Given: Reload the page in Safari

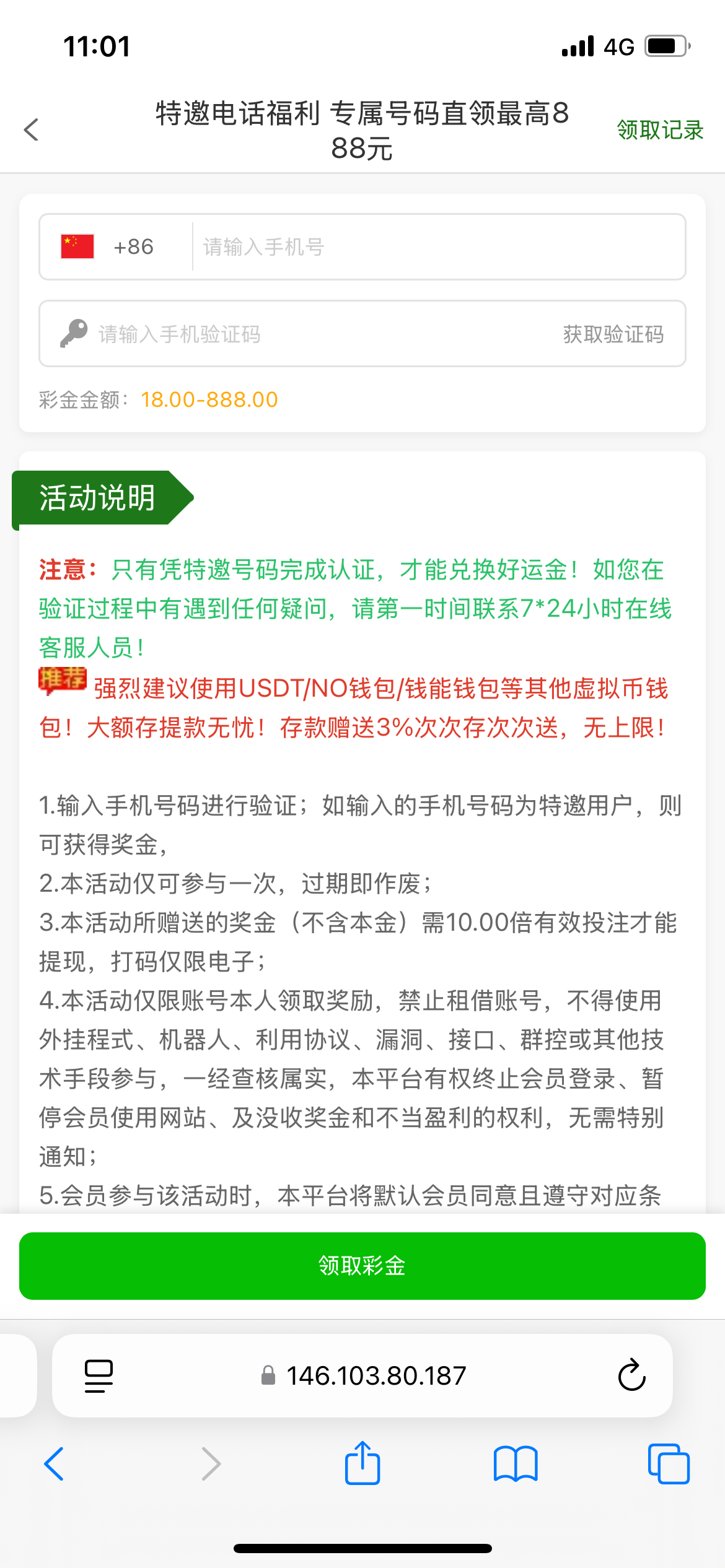Looking at the screenshot, I should [631, 1376].
